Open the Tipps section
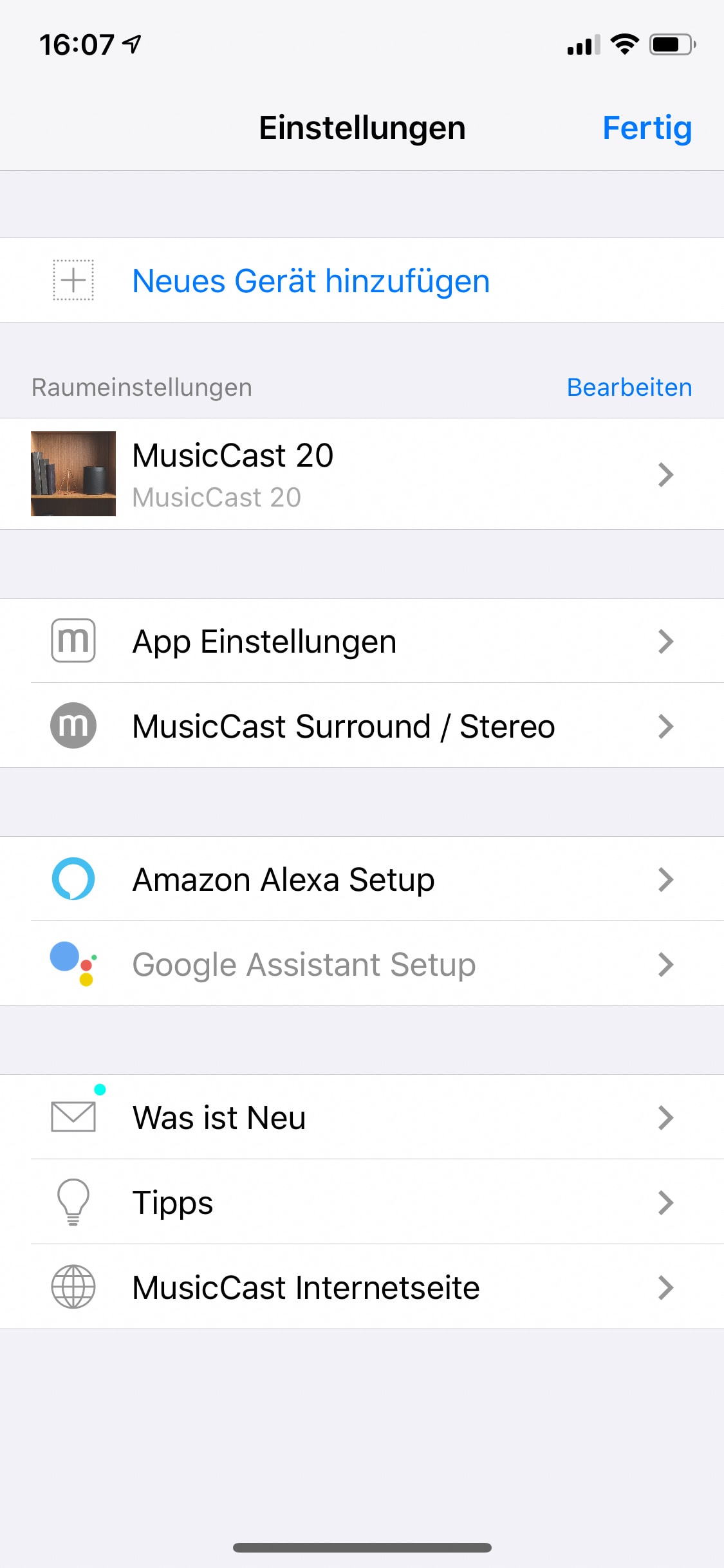This screenshot has height=1568, width=724. tap(360, 1202)
